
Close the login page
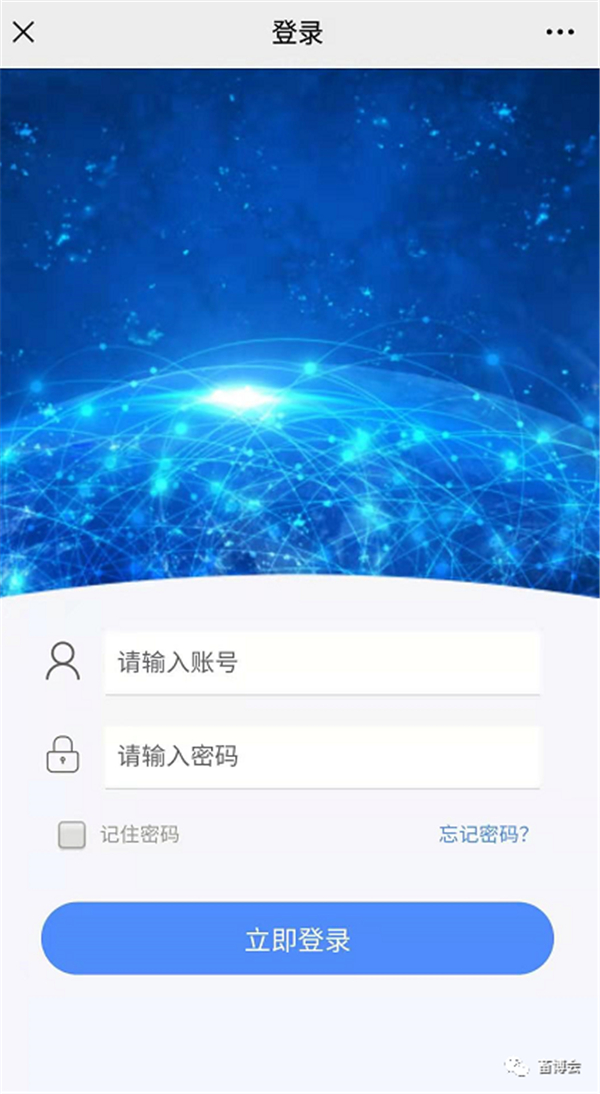pyautogui.click(x=23, y=32)
